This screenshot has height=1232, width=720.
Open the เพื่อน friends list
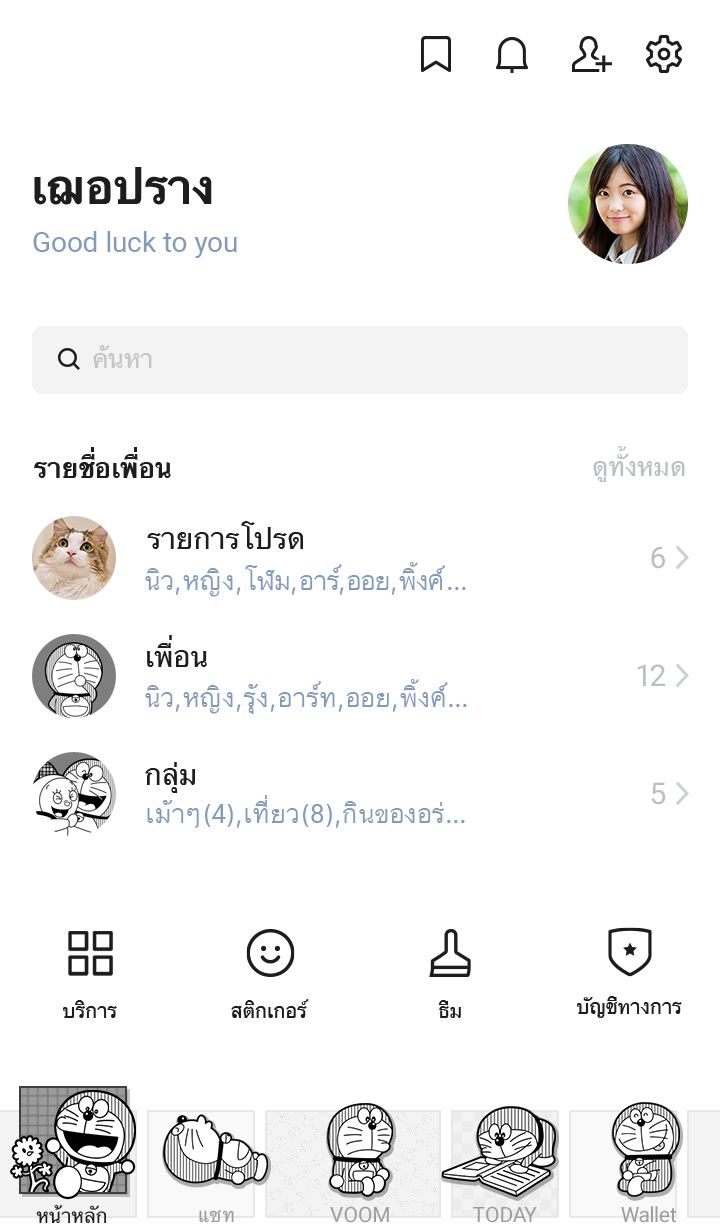click(x=360, y=676)
